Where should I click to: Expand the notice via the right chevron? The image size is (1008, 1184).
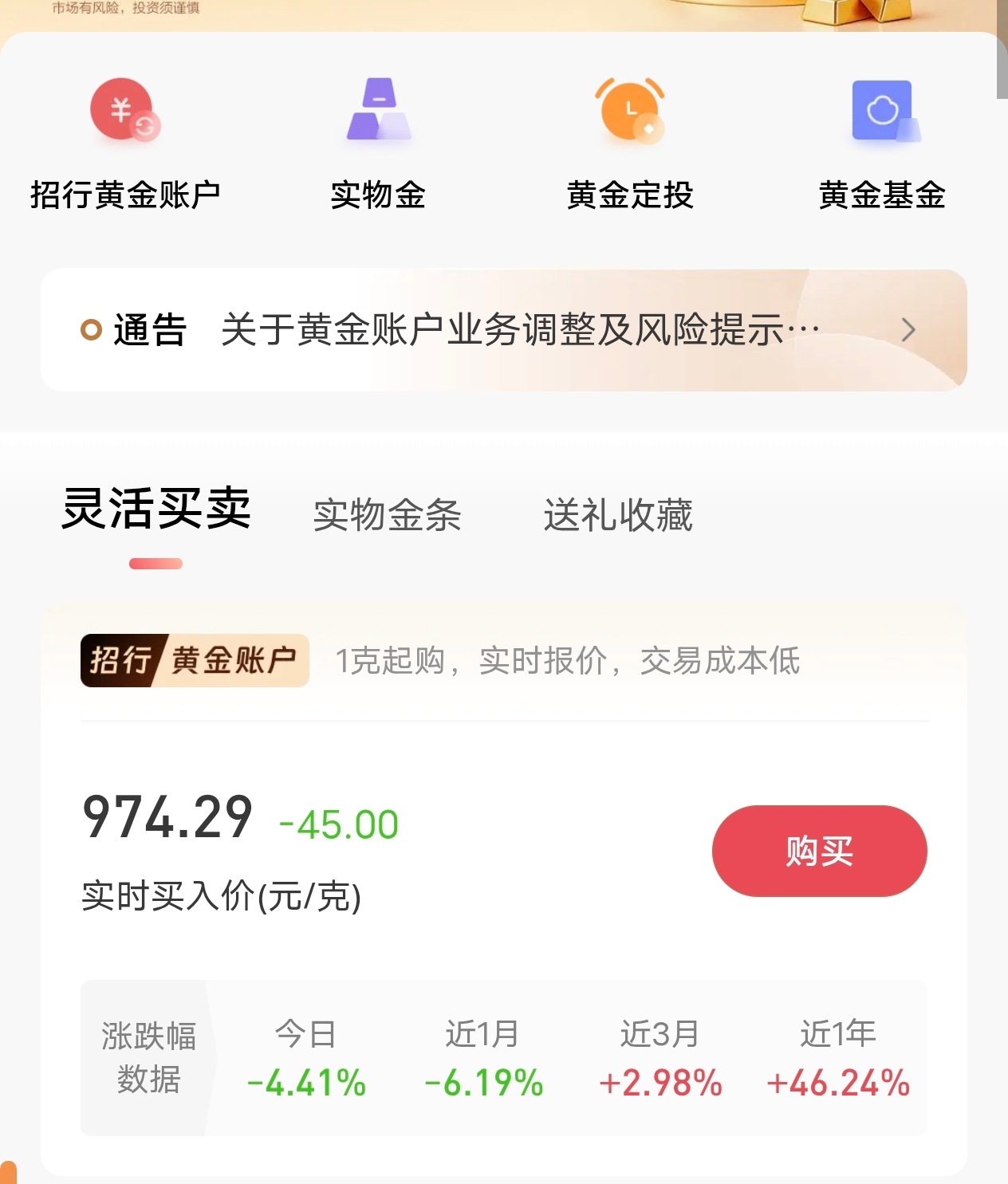tap(907, 329)
